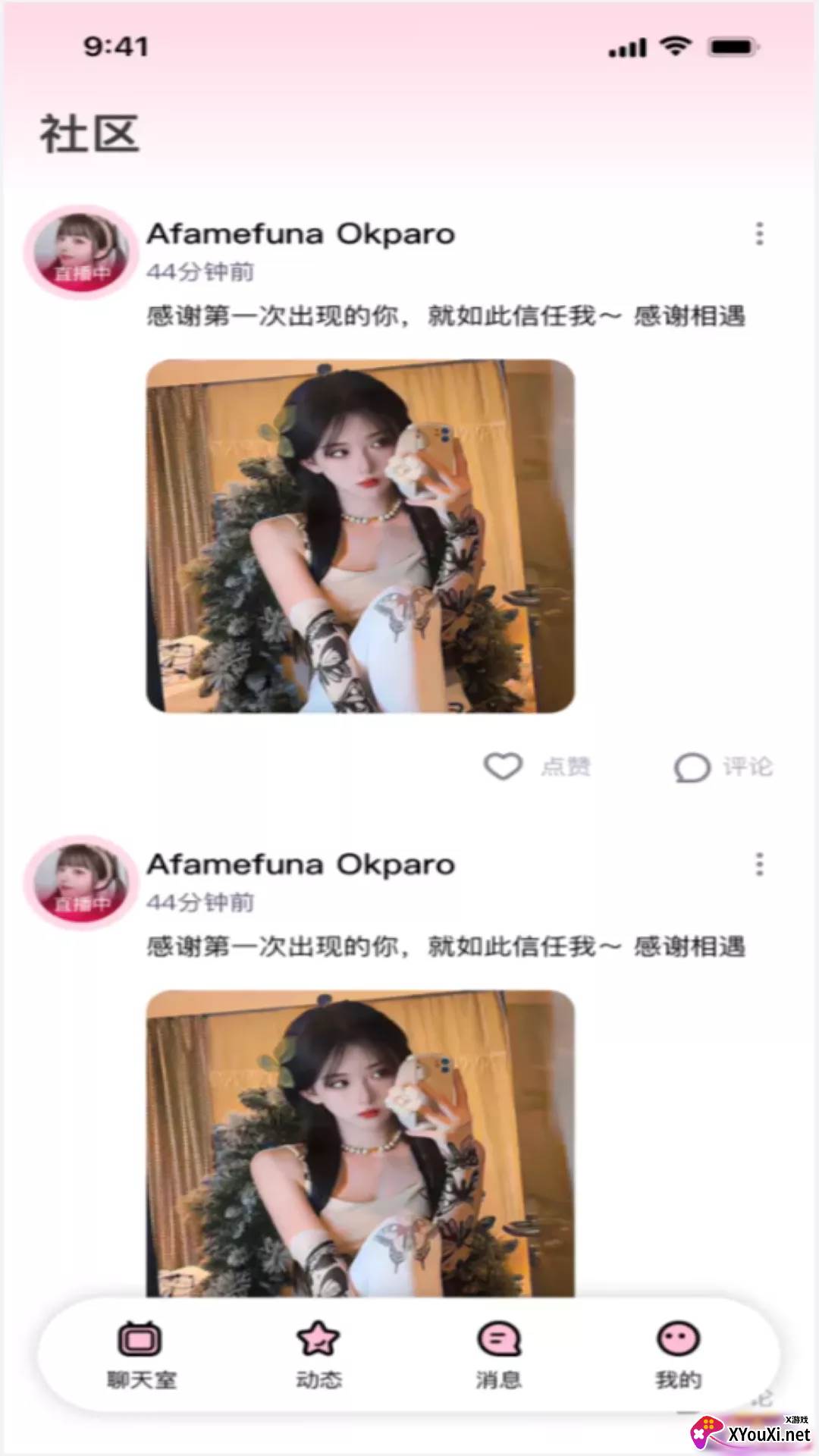Open the 我的 profile tab

pos(677,1354)
